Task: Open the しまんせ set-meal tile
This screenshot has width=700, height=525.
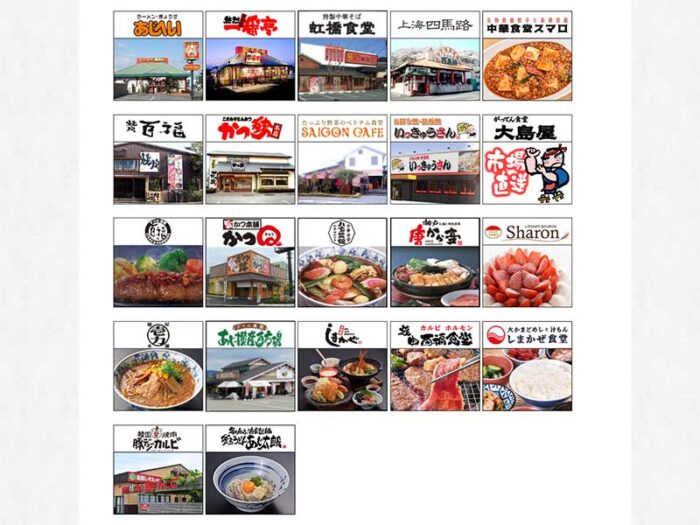Action: (342, 366)
